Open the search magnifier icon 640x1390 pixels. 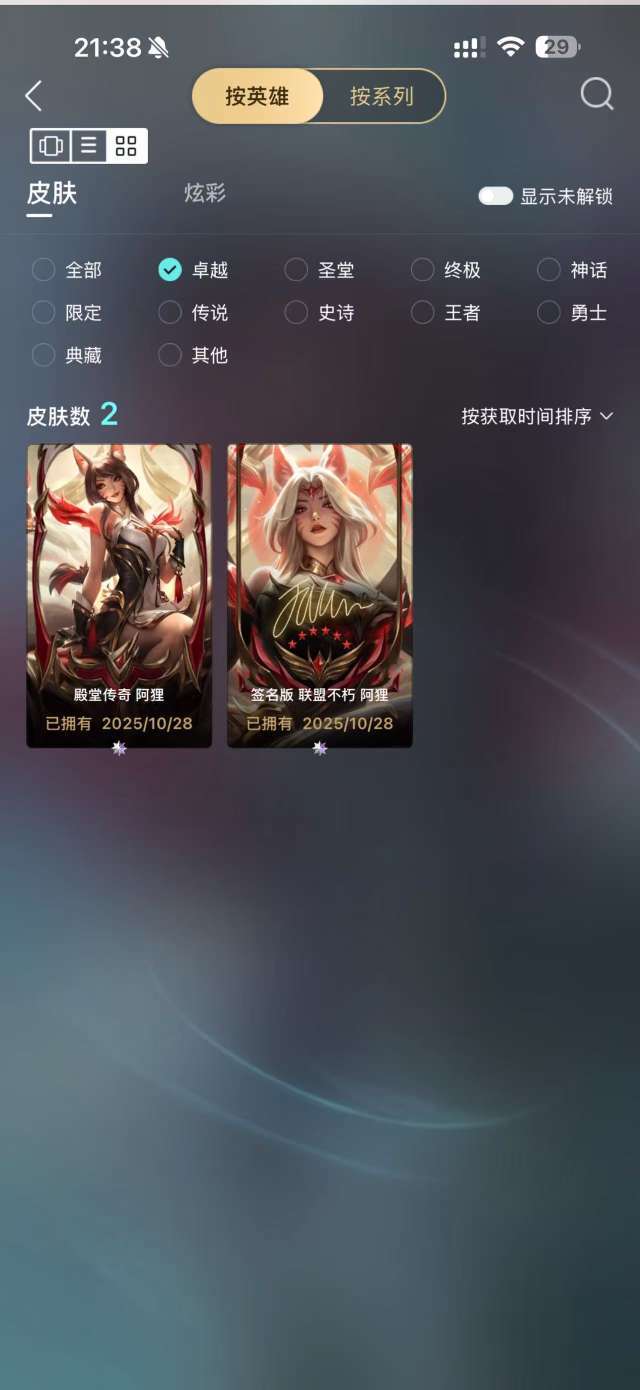597,94
